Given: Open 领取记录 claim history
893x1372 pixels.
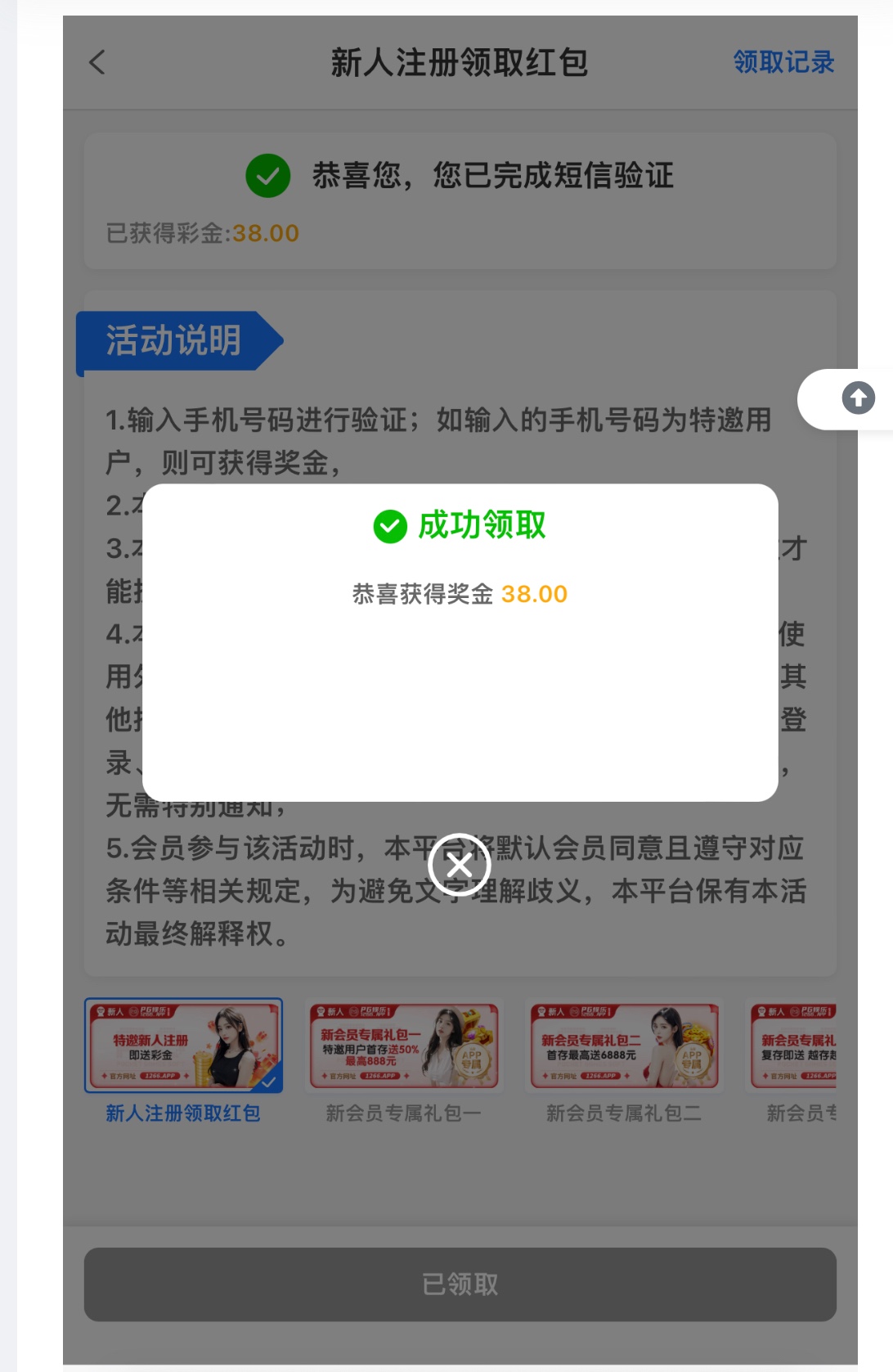Looking at the screenshot, I should tap(783, 62).
